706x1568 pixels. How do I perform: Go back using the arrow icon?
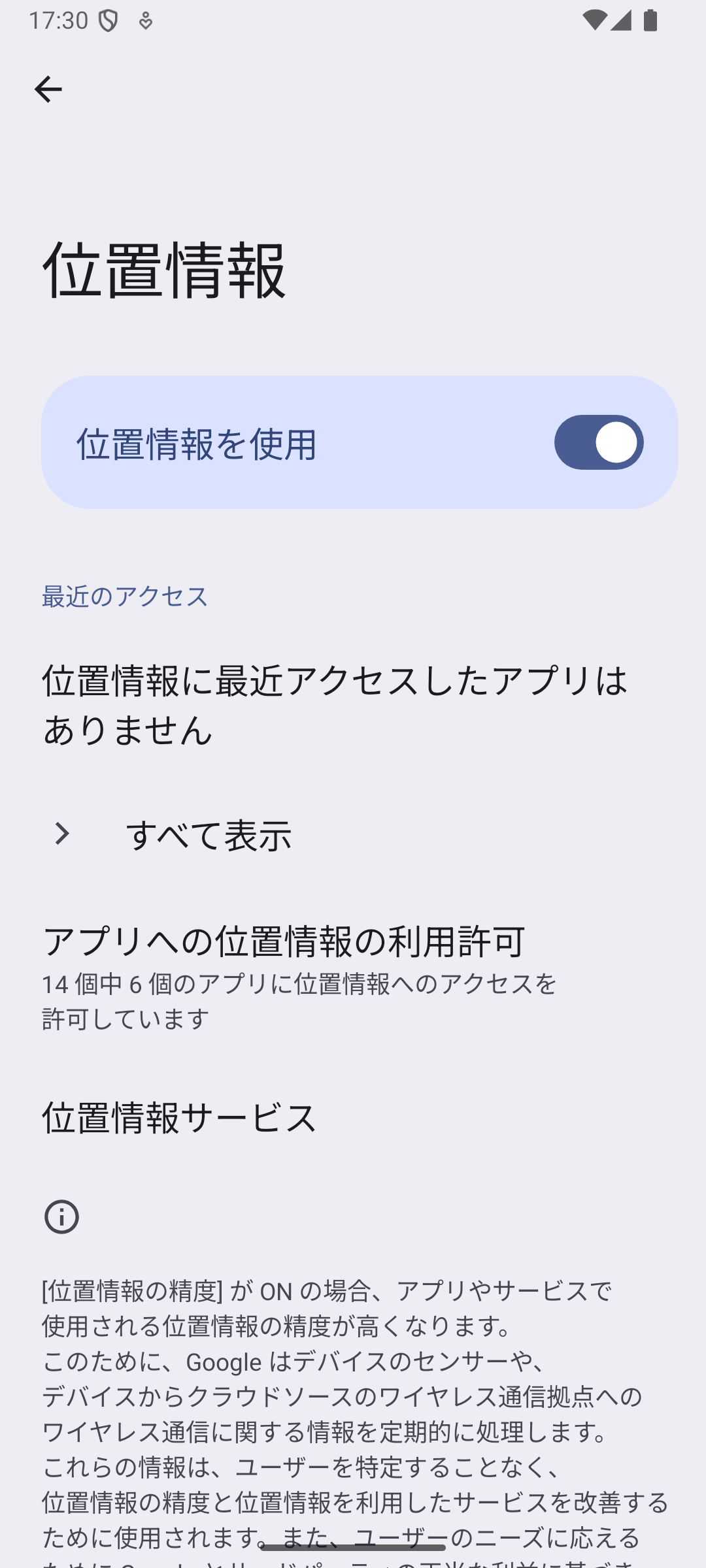coord(48,90)
